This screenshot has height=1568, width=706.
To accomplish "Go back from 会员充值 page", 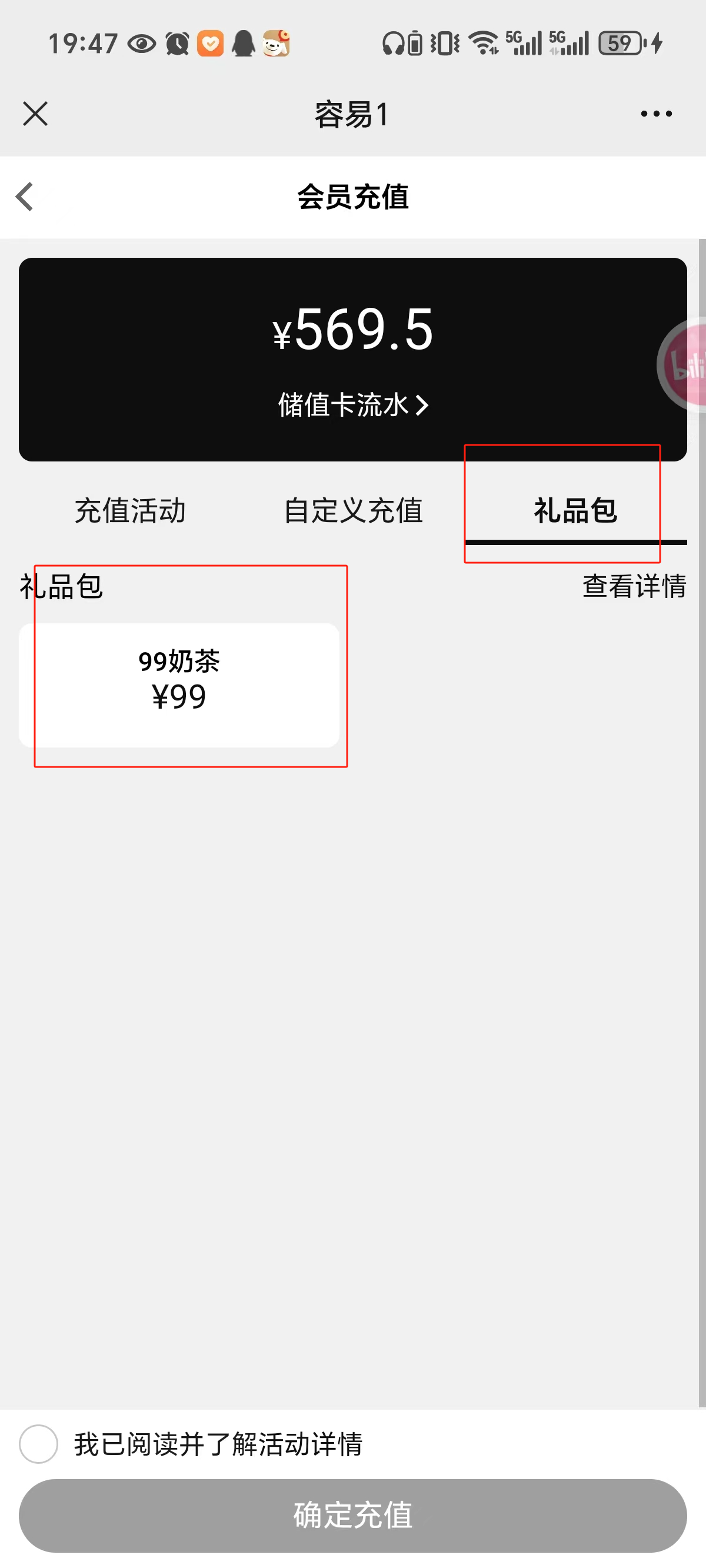I will pos(24,197).
